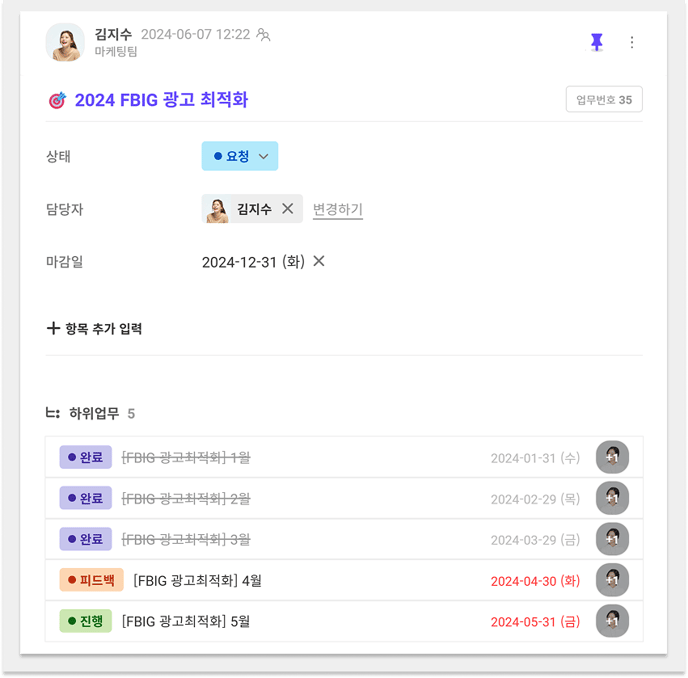Open the viewers icon next to the date
Screen dimensions: 688x678
(264, 35)
